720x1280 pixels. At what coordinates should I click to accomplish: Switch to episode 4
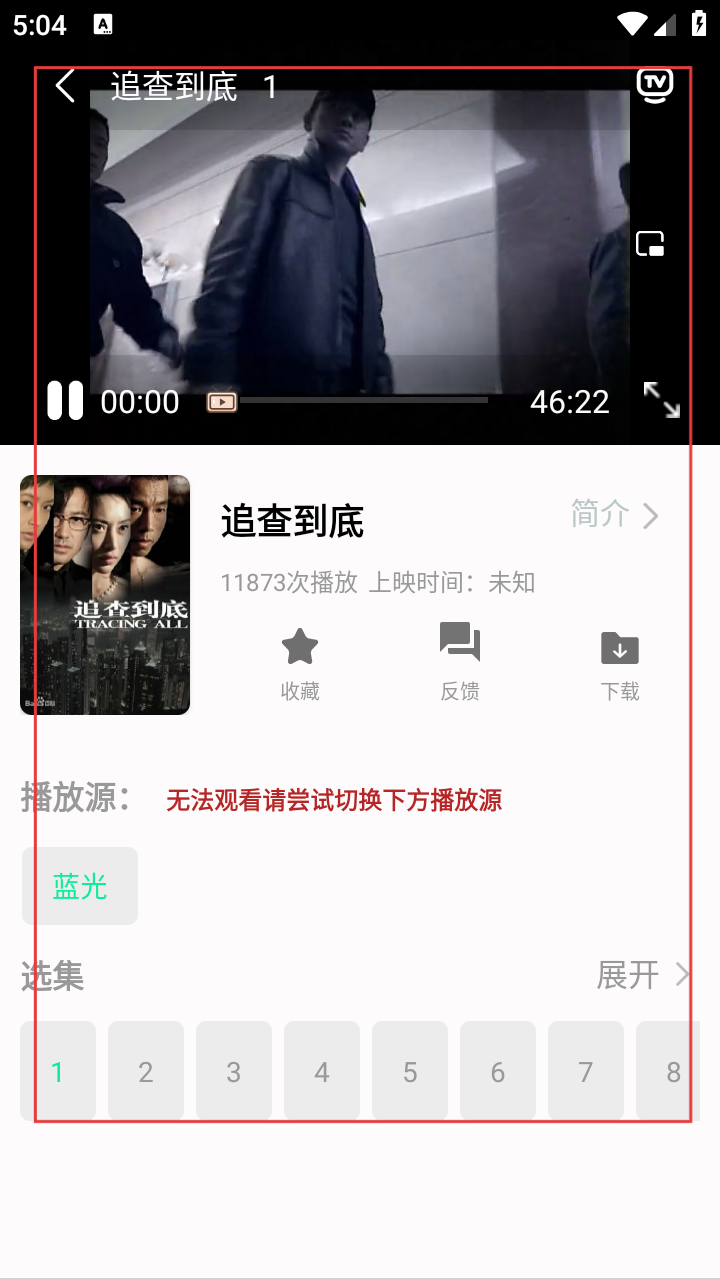click(x=322, y=1071)
